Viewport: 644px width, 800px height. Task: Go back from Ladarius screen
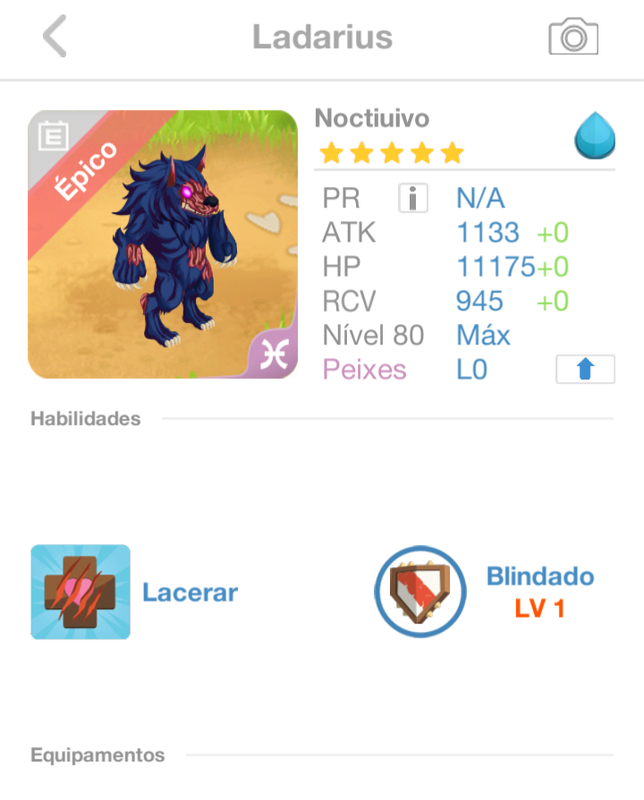pyautogui.click(x=55, y=38)
